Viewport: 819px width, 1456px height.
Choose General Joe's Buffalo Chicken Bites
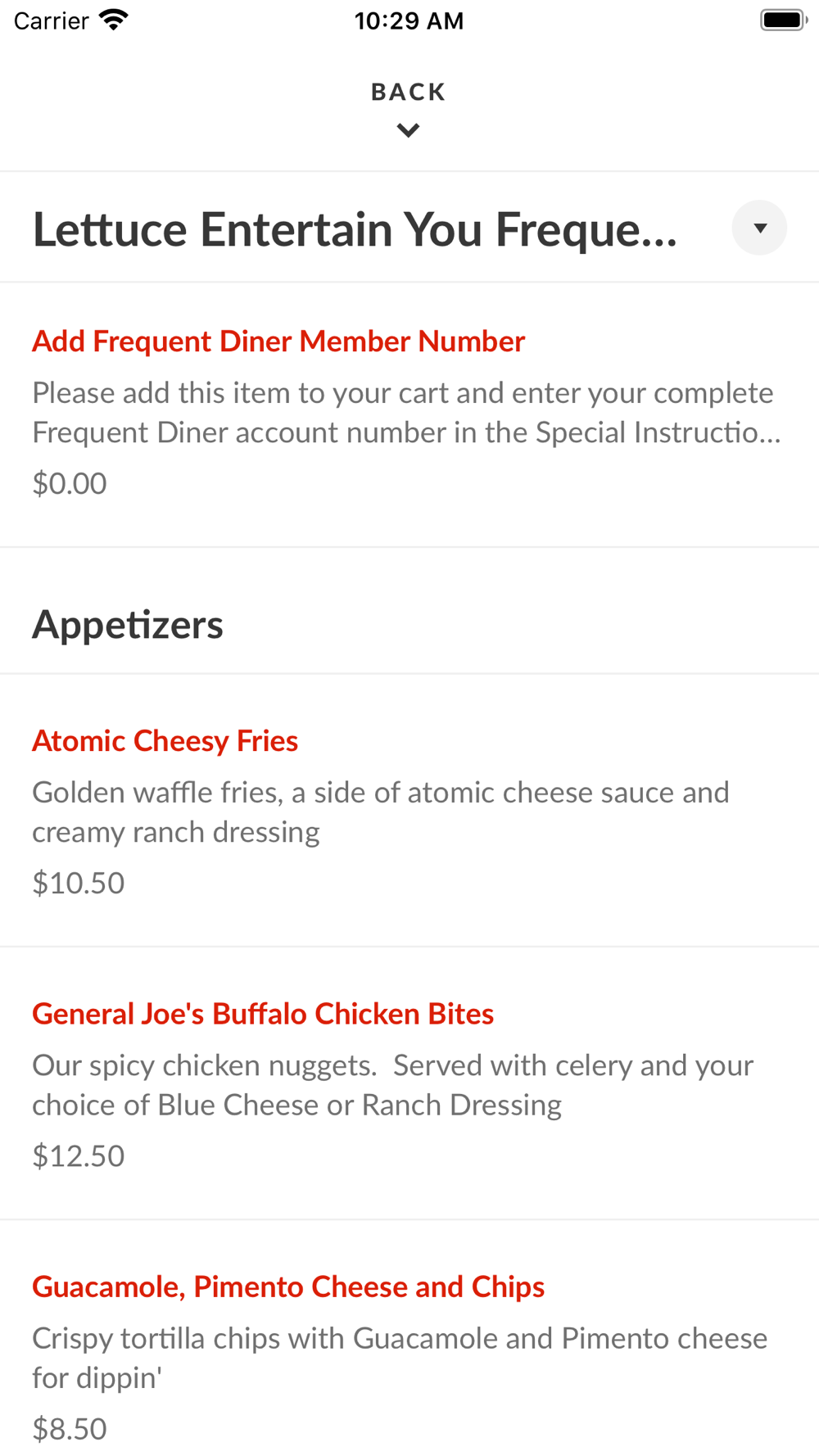click(263, 1014)
